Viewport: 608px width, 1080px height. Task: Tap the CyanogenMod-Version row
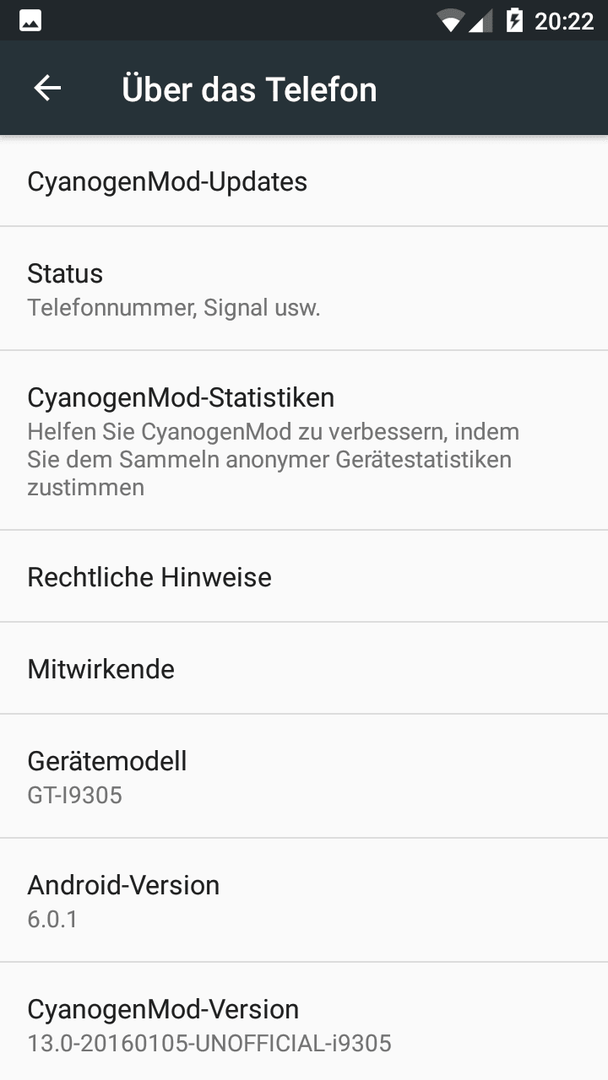[x=304, y=1023]
